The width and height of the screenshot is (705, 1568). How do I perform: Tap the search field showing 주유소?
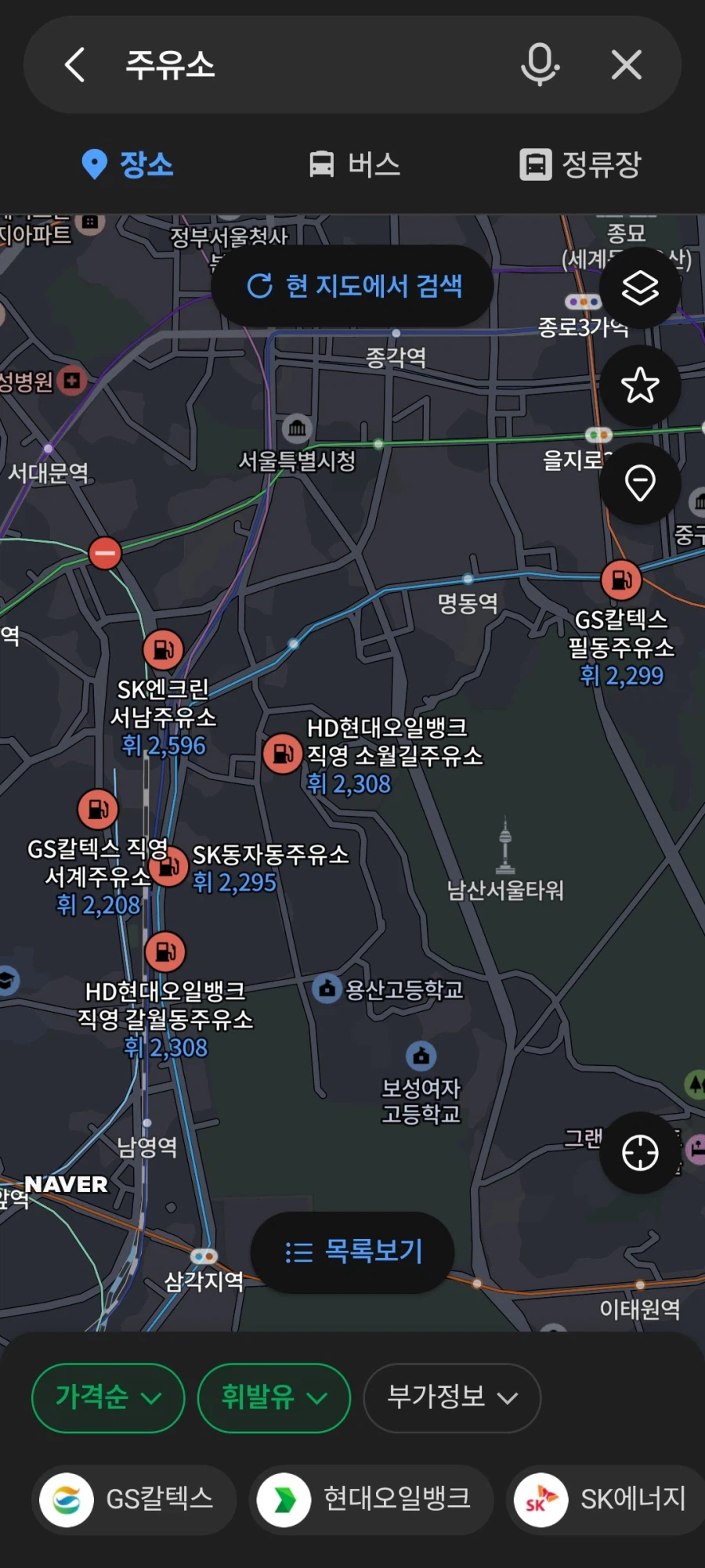tap(274, 65)
